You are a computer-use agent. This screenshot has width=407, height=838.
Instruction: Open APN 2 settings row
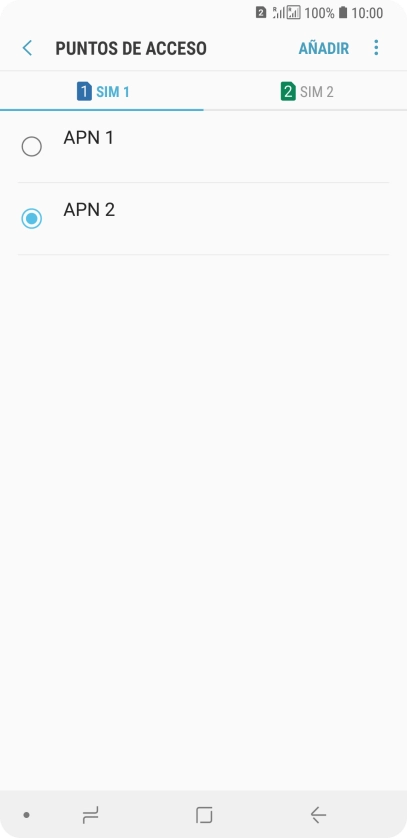coord(204,219)
